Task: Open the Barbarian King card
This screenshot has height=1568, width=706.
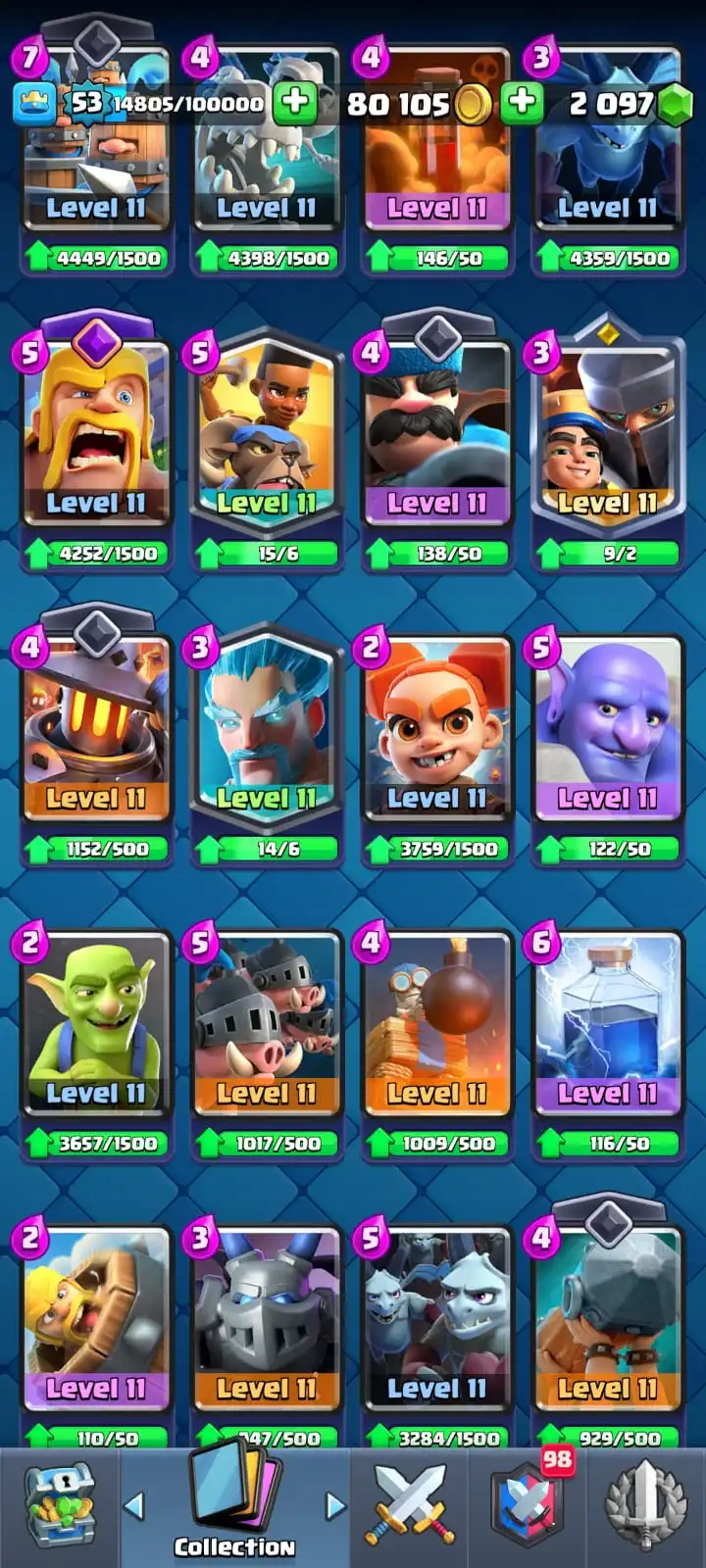Action: click(96, 431)
